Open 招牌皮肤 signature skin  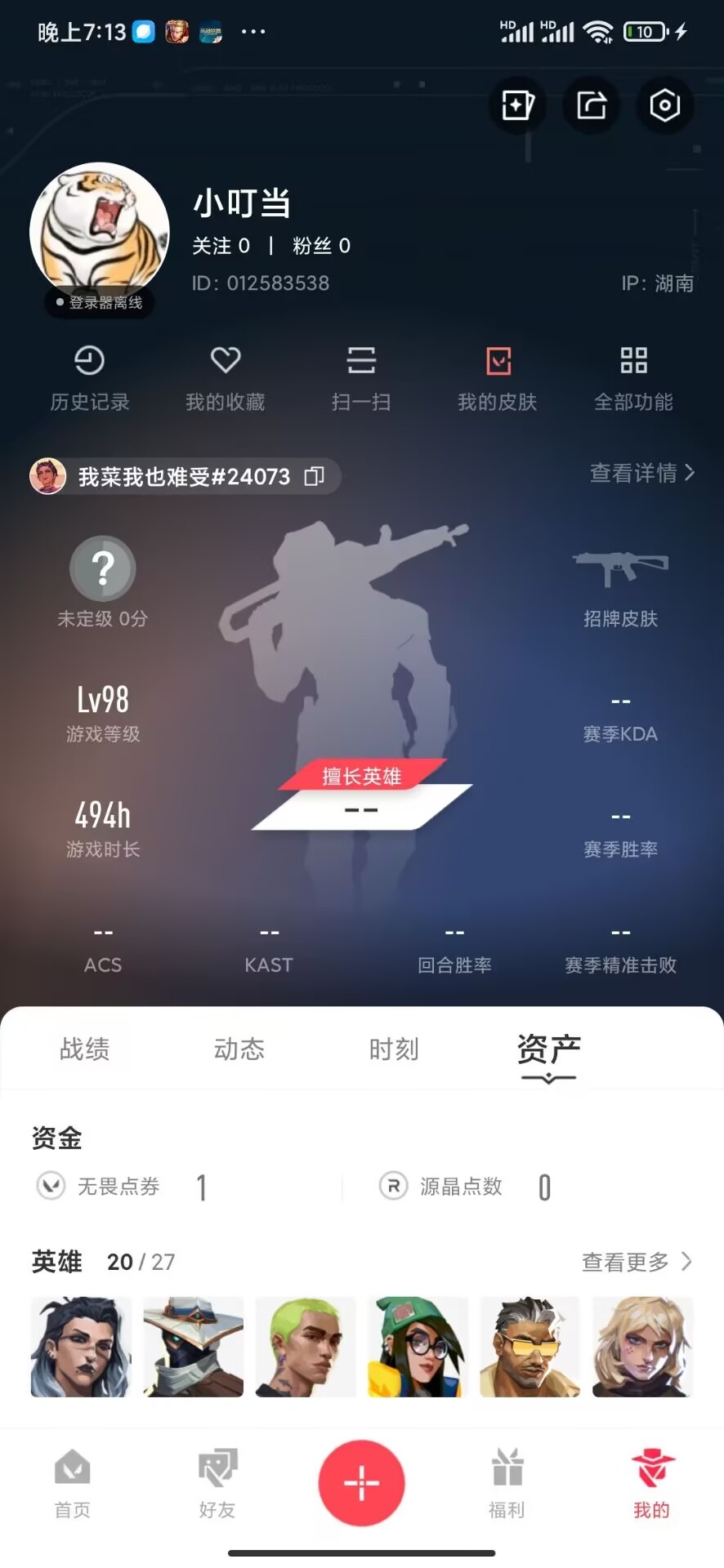(620, 585)
